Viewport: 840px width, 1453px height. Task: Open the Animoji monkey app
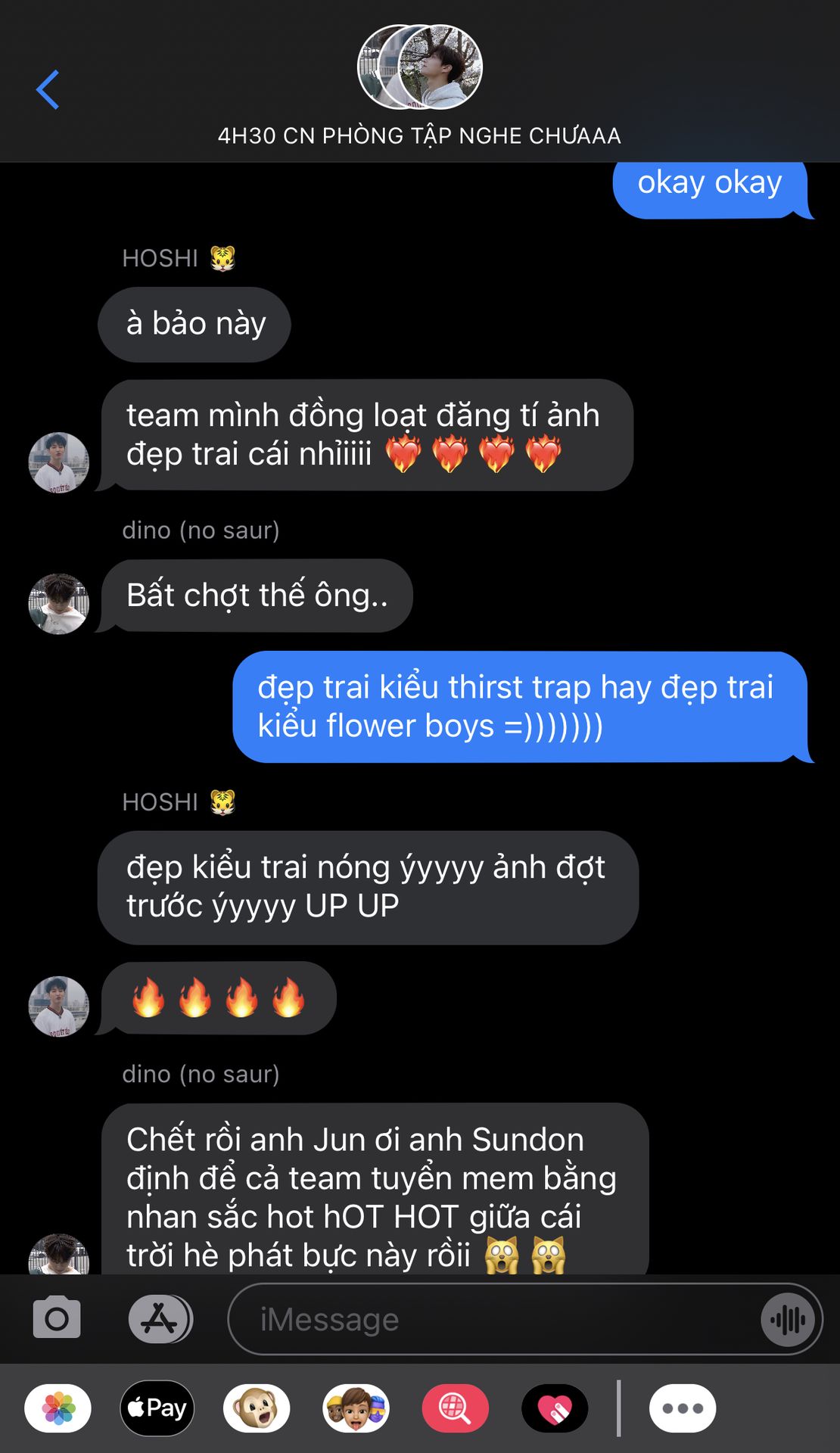[x=257, y=1408]
